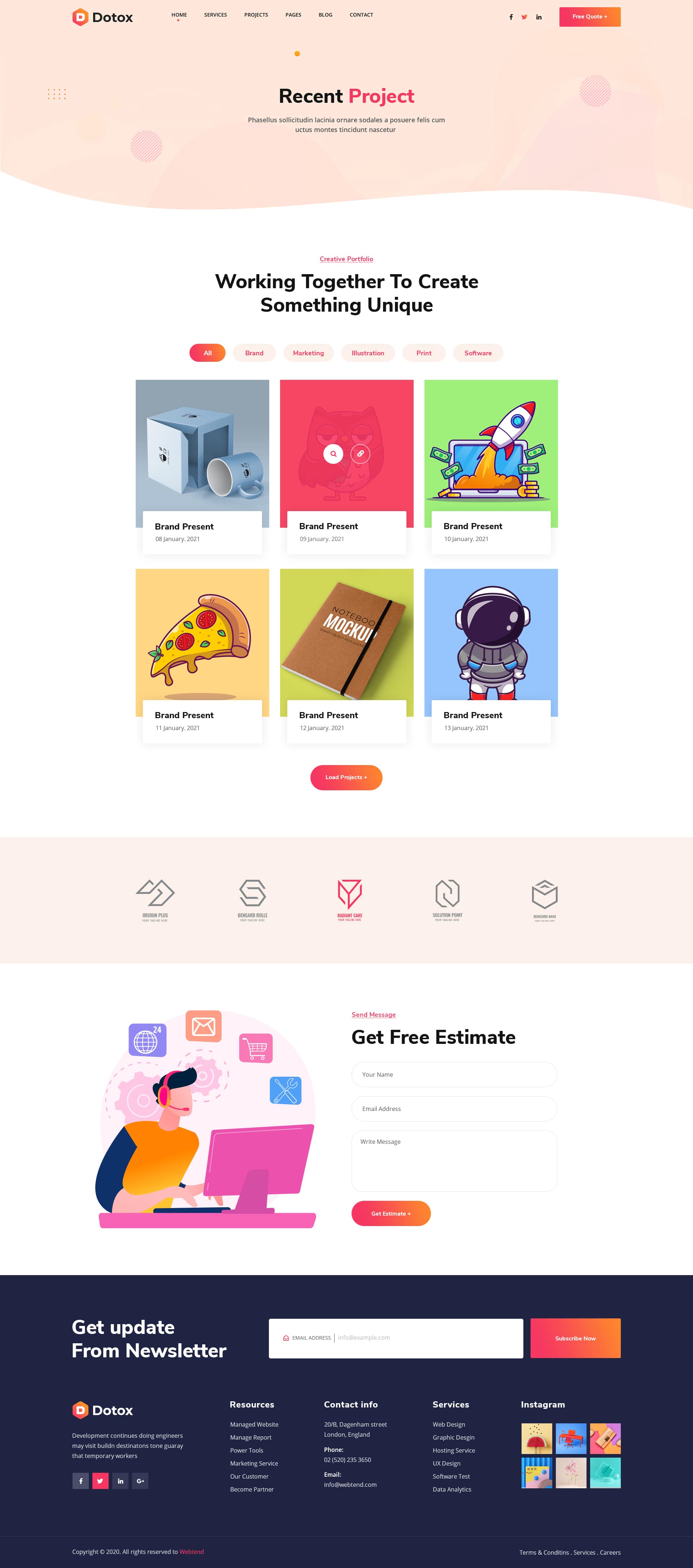This screenshot has height=1568, width=693.
Task: Open the link icon on owl project
Action: click(x=361, y=453)
